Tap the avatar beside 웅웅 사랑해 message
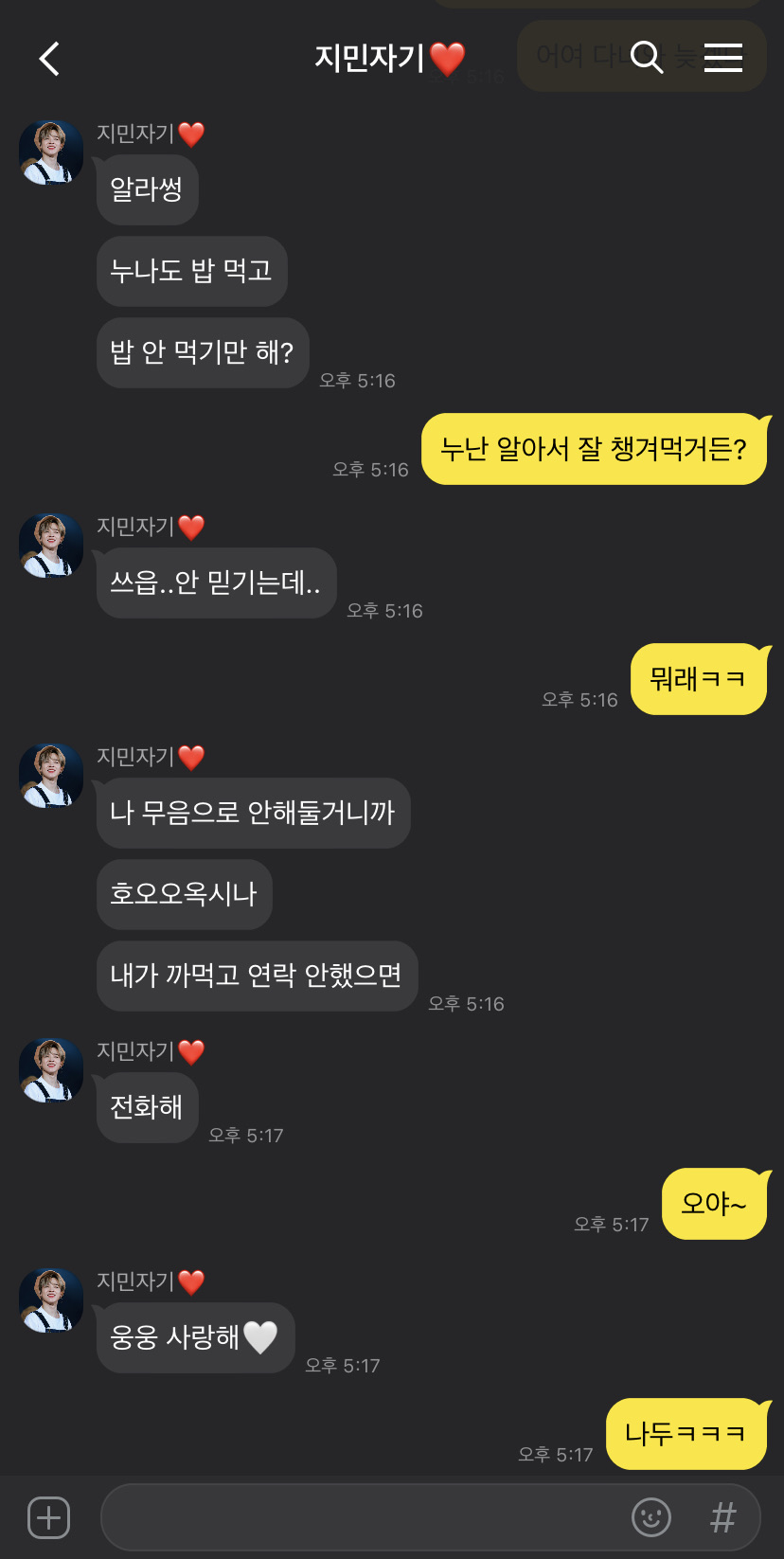Image resolution: width=784 pixels, height=1559 pixels. pos(51,1300)
